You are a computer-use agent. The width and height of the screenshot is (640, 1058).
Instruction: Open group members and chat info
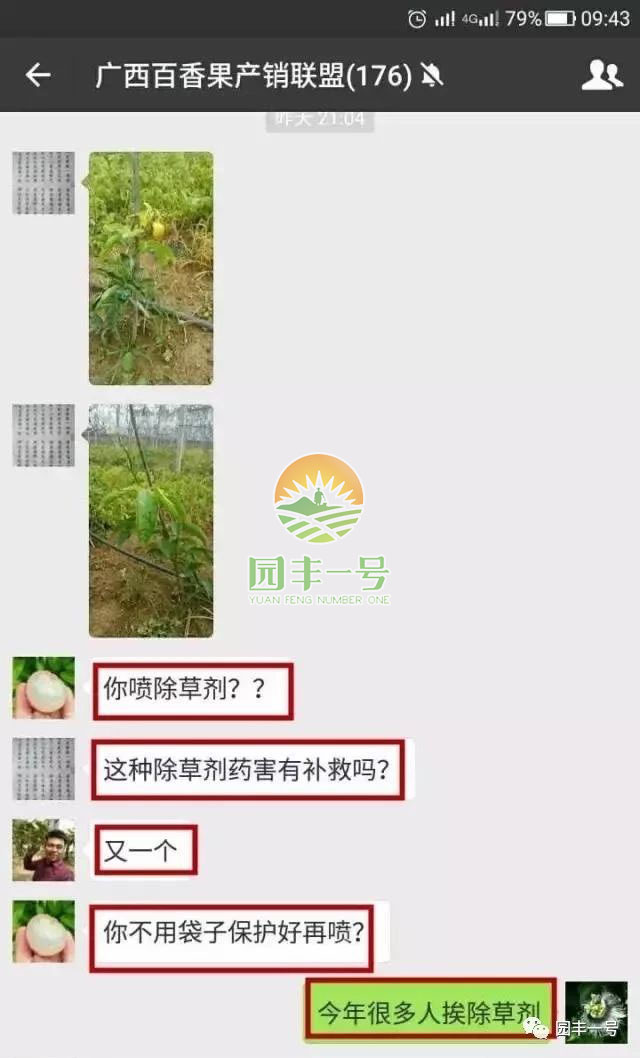coord(601,75)
